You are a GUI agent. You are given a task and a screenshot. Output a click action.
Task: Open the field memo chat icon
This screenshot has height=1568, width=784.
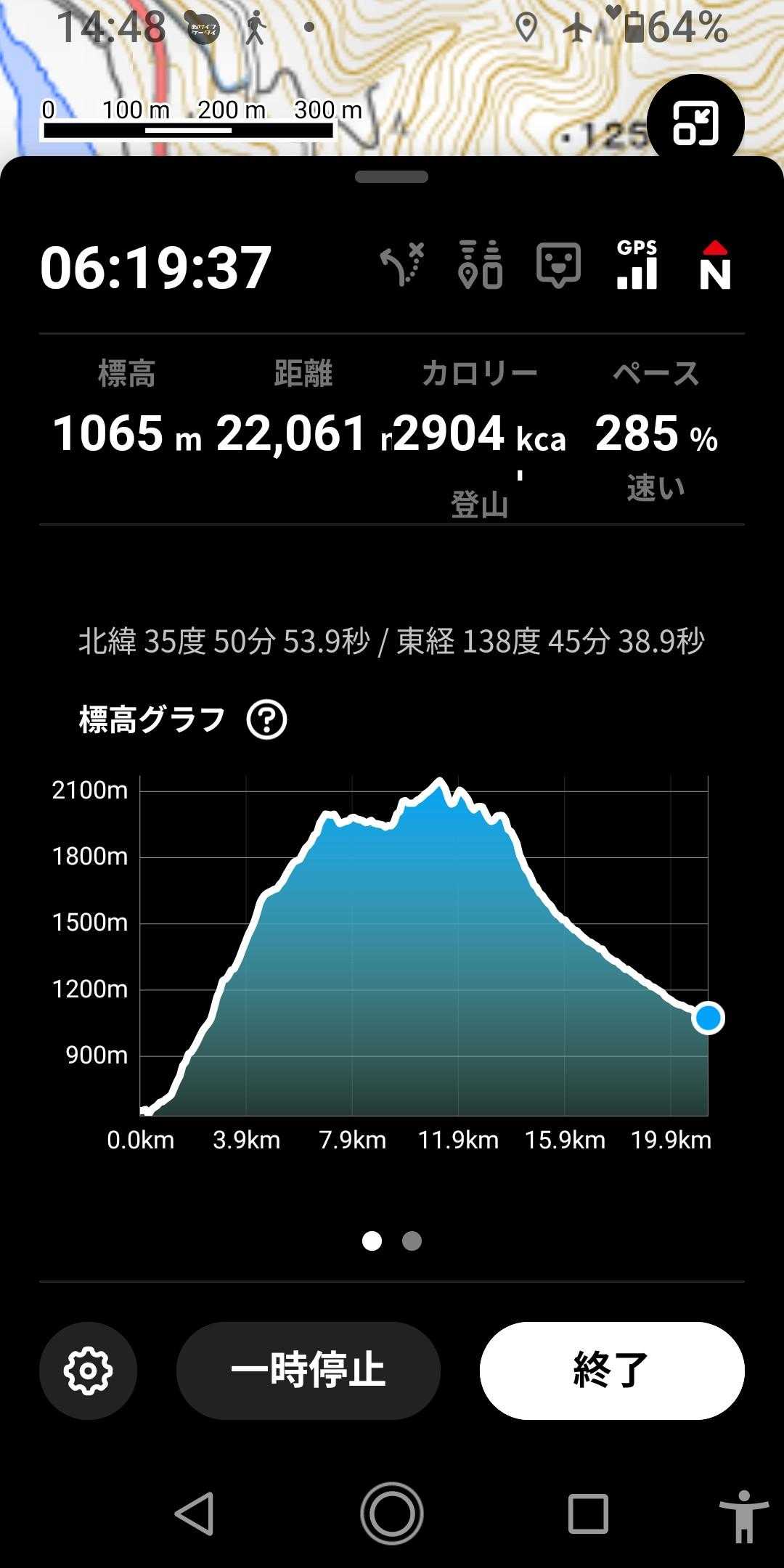558,266
